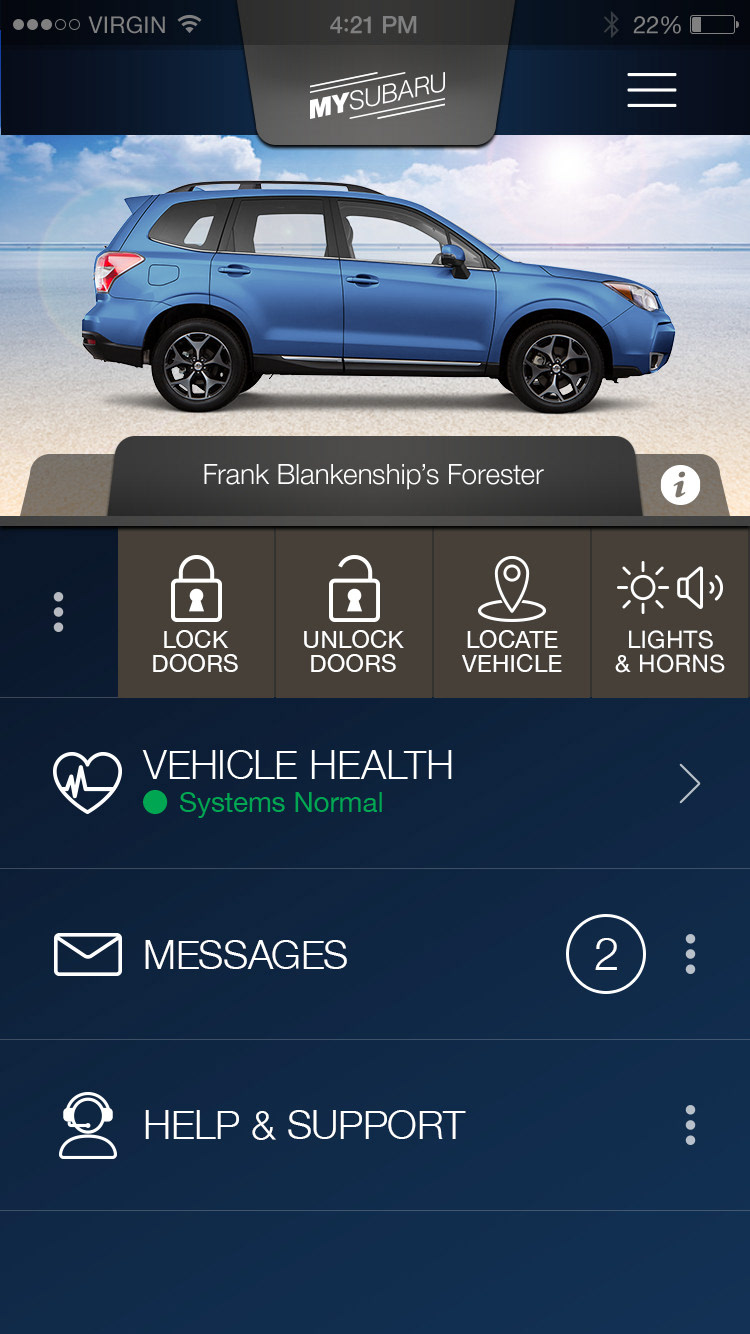
Task: Expand options dots next to Help & Support
Action: (690, 1125)
